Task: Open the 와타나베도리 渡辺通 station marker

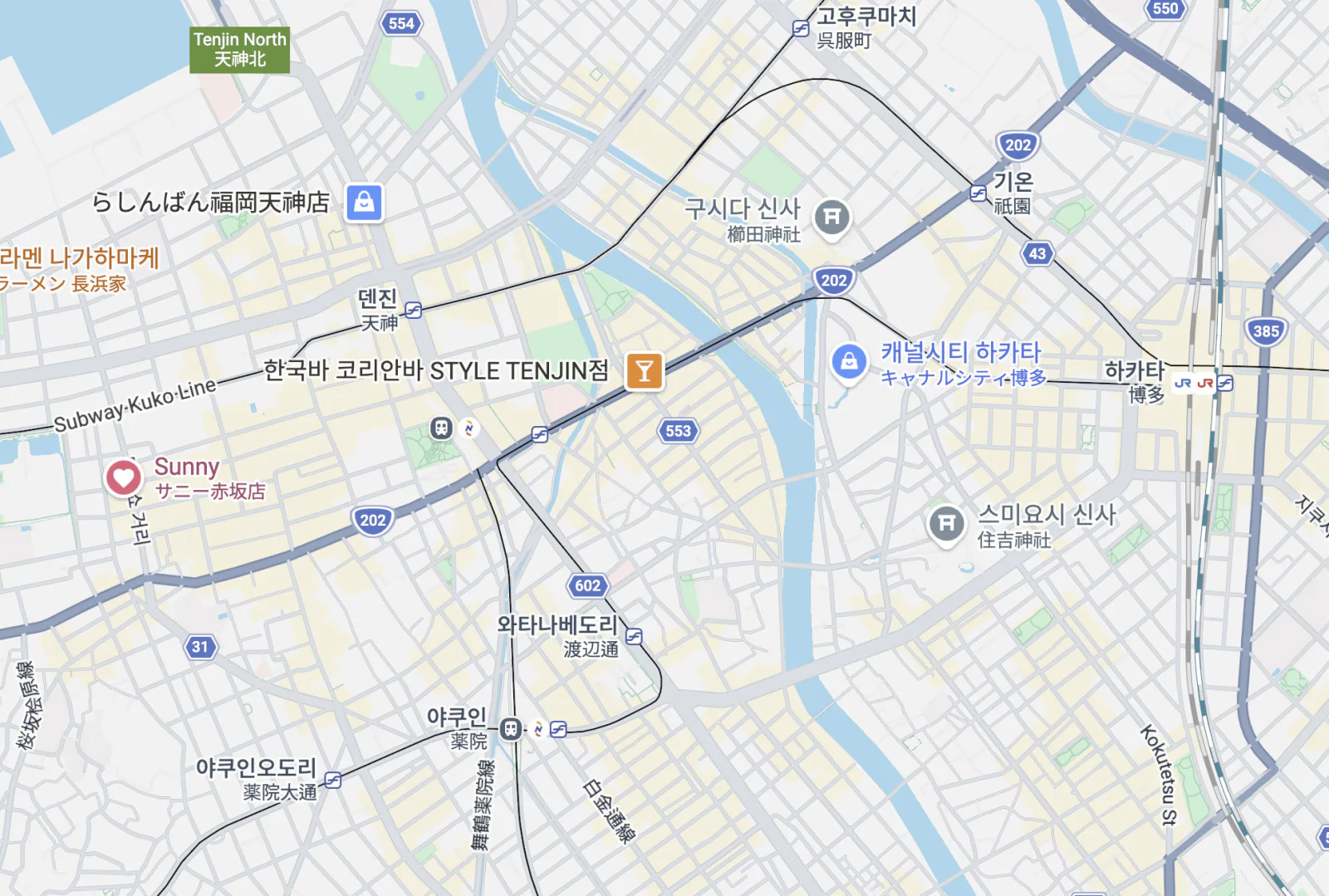Action: point(634,637)
